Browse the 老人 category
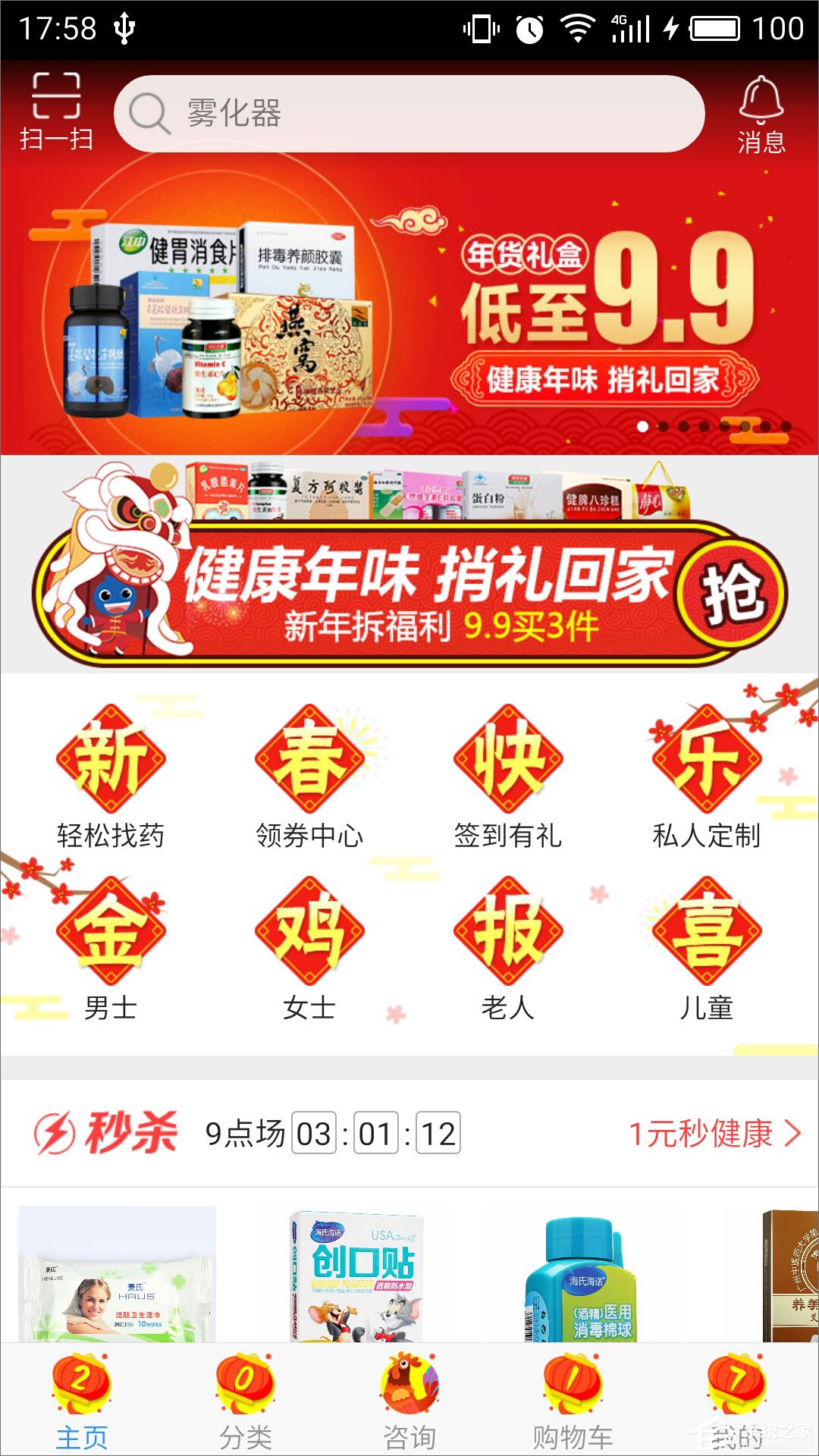Screen dimensions: 819x1456 tap(508, 949)
